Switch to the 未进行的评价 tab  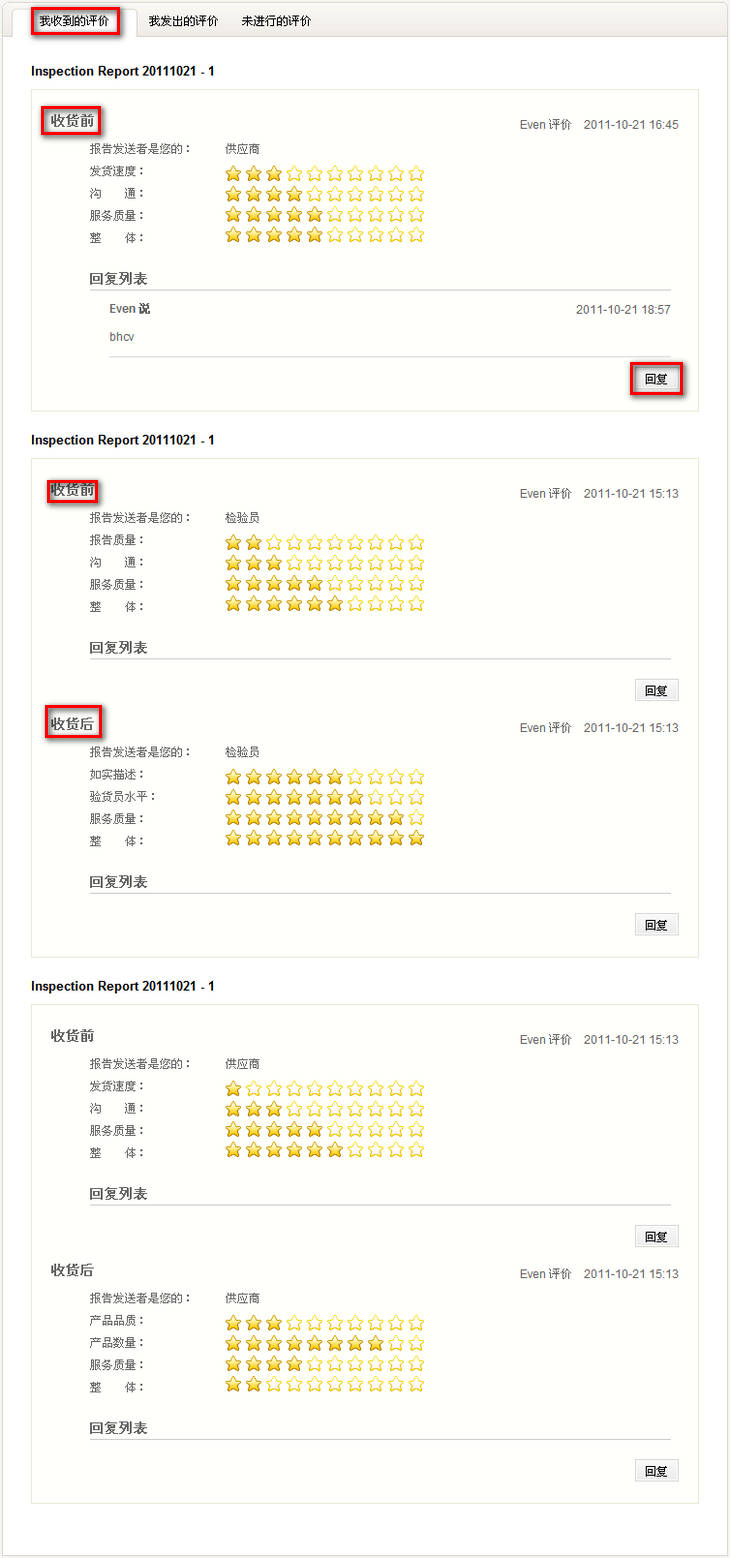tap(276, 21)
